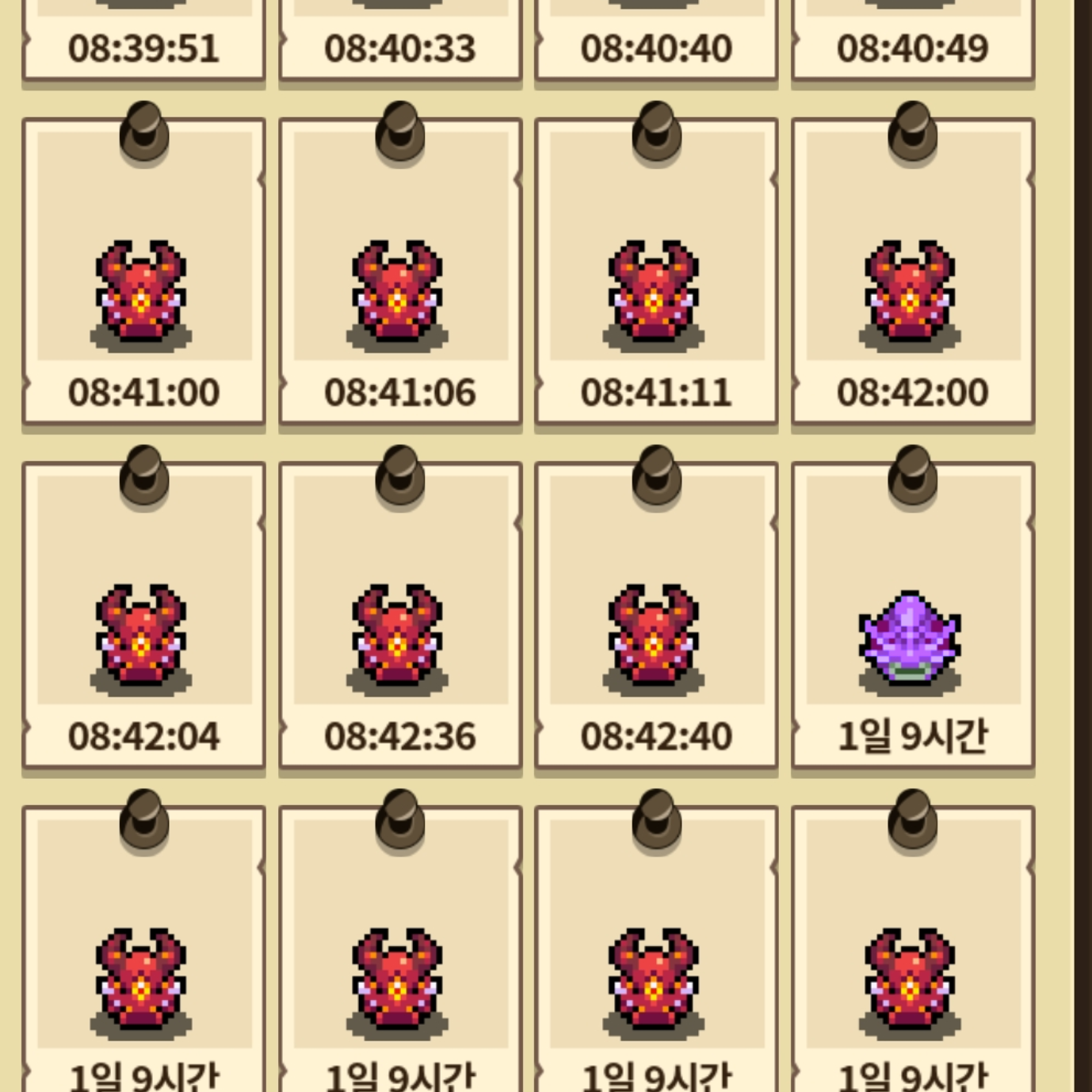Open the card showing 08:40:49
Screen dimensions: 1092x1092
point(913,40)
